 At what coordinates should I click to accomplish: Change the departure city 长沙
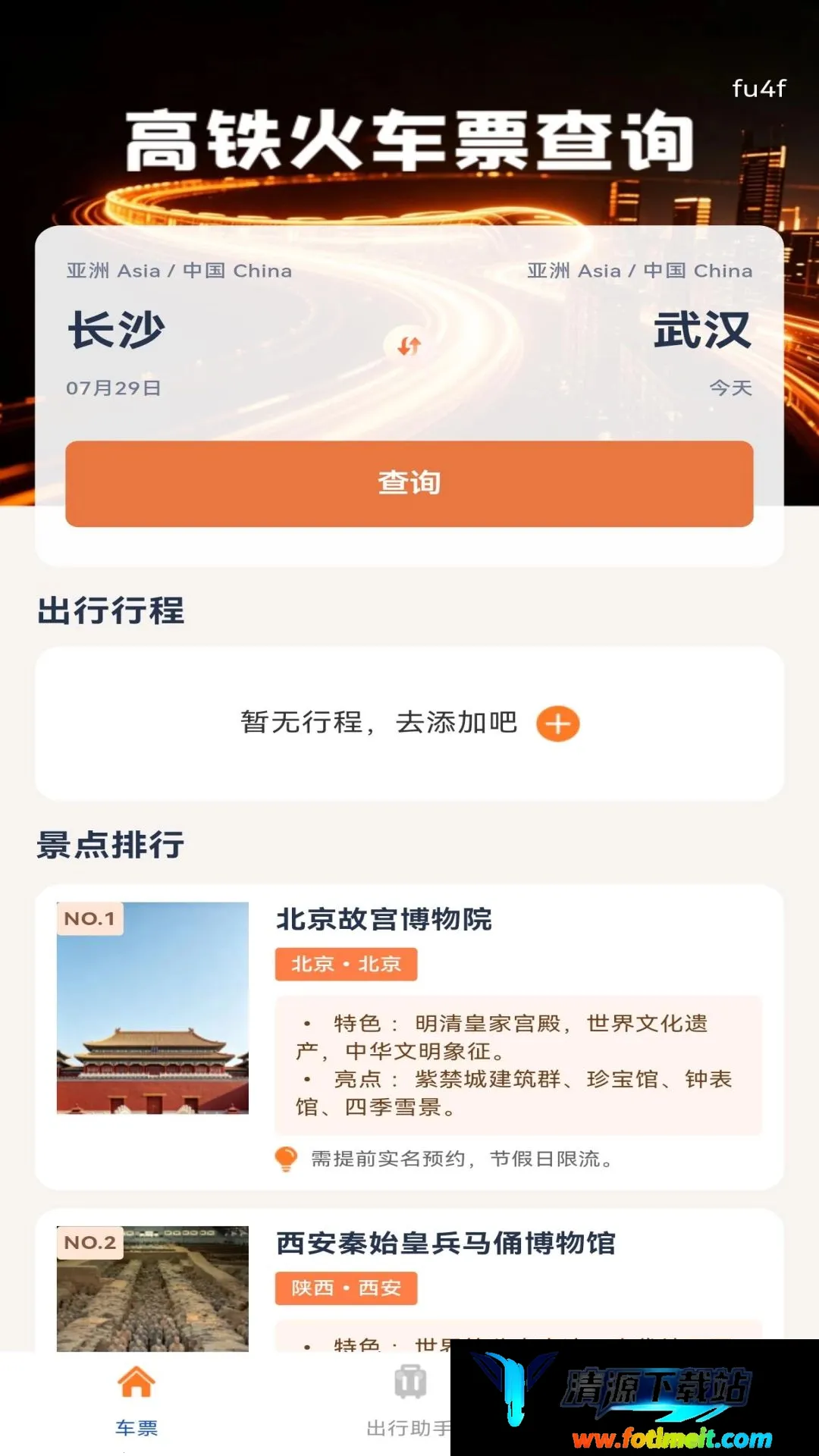117,330
